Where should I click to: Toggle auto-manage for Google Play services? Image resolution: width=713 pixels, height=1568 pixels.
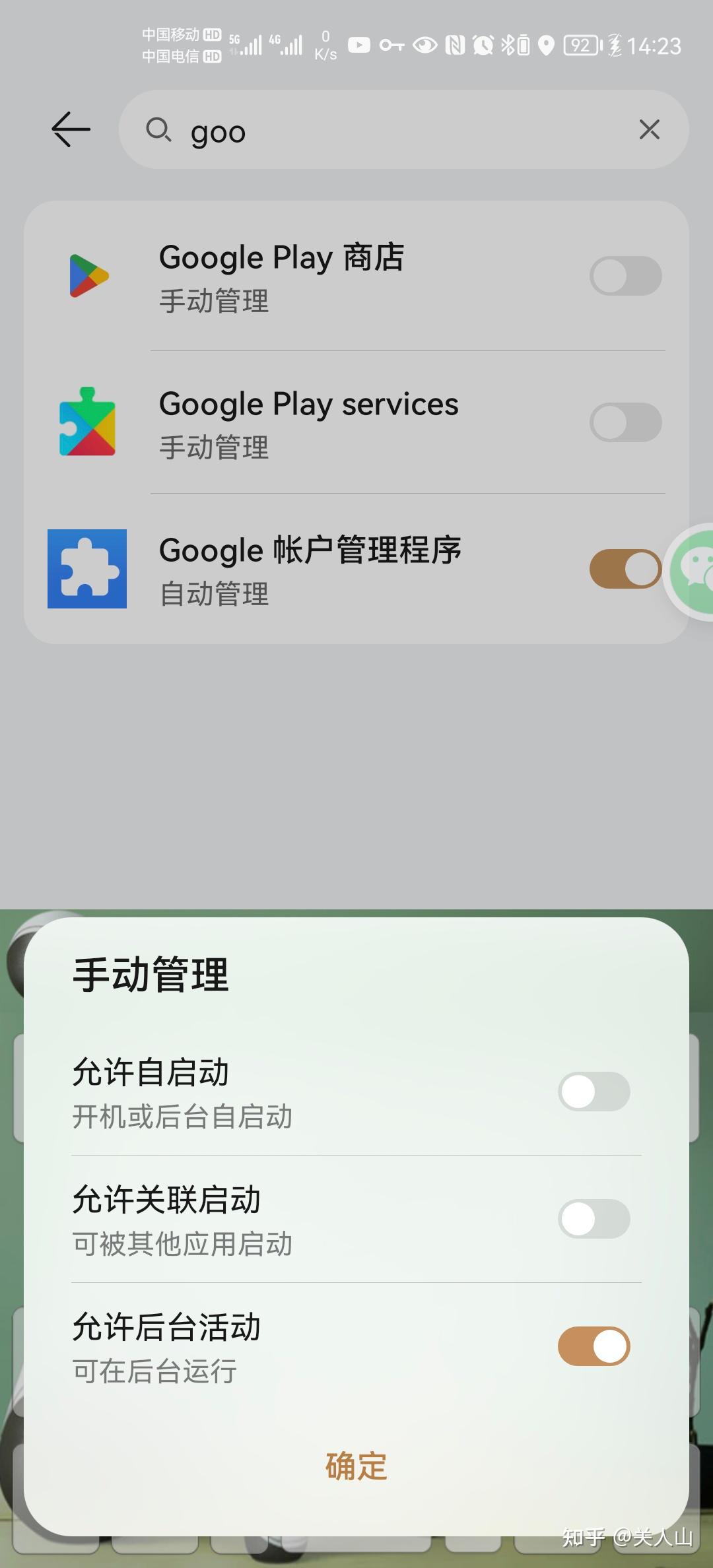625,422
